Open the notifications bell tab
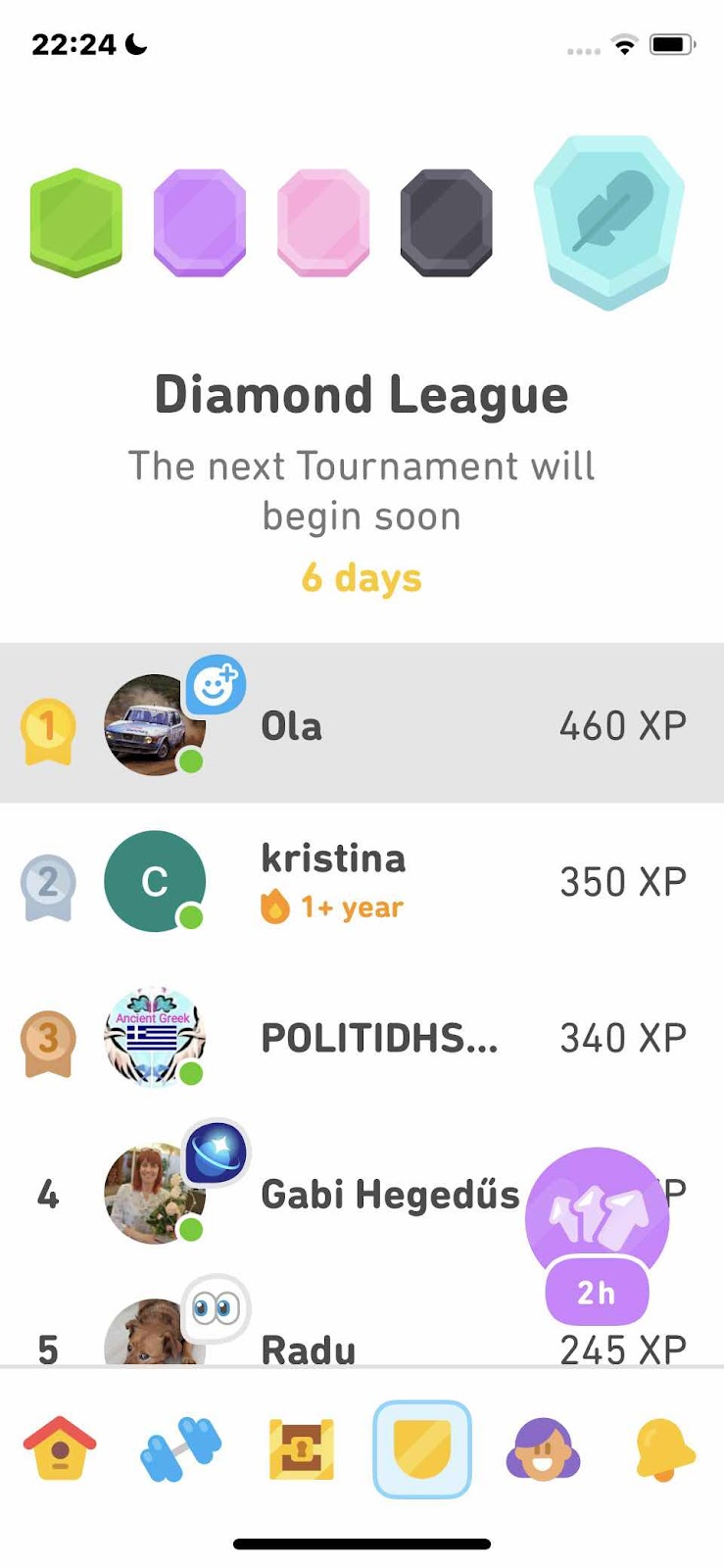 tap(664, 1448)
